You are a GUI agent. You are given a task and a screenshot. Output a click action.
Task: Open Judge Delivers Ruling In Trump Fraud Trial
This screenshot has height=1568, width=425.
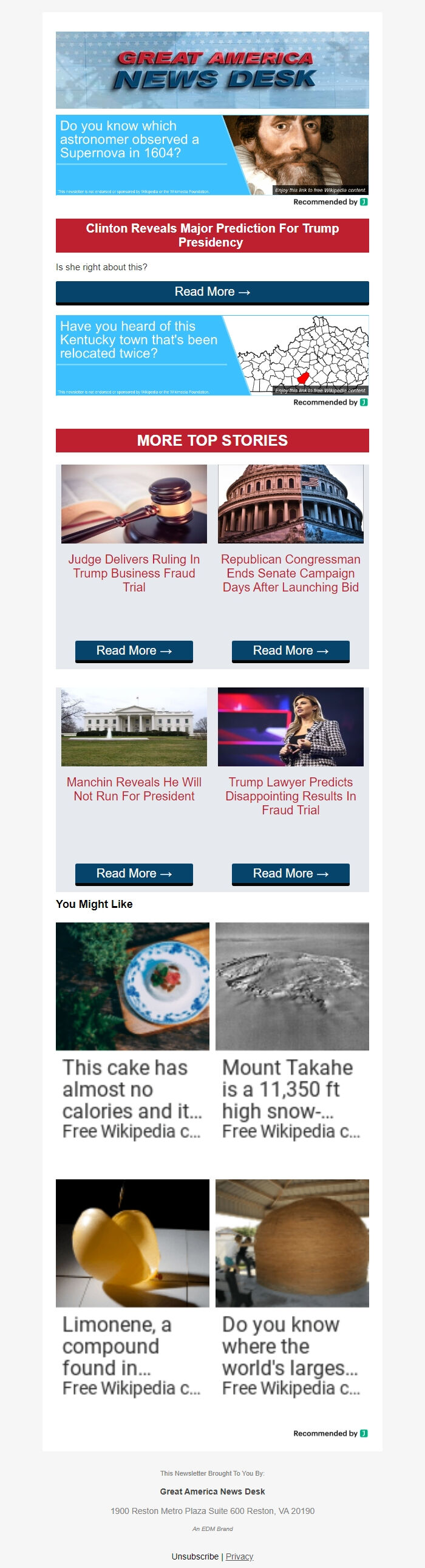coord(134,573)
